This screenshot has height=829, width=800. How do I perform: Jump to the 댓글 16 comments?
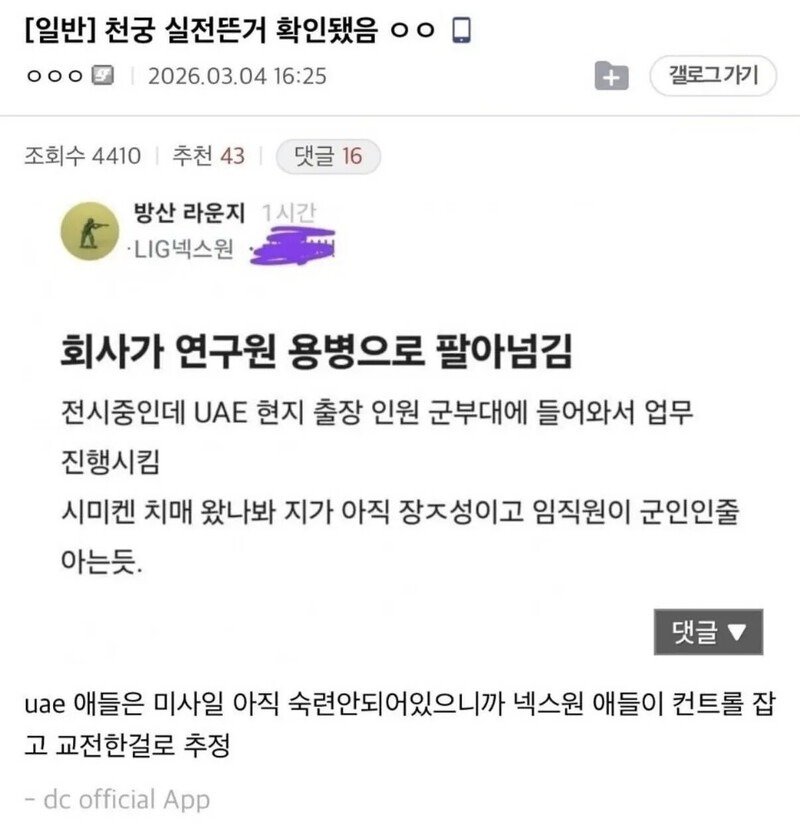point(327,156)
